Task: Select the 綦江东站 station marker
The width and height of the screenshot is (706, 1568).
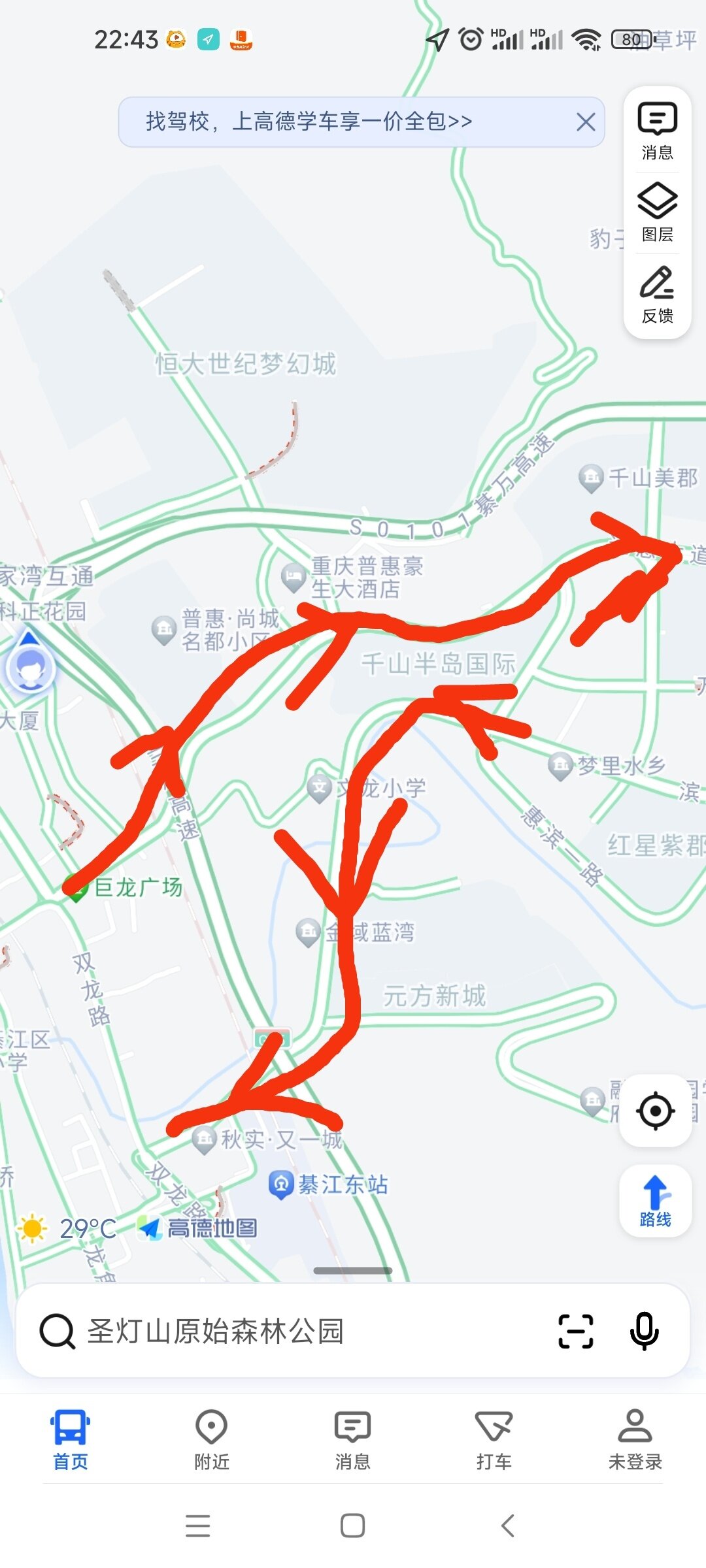Action: (x=281, y=1184)
